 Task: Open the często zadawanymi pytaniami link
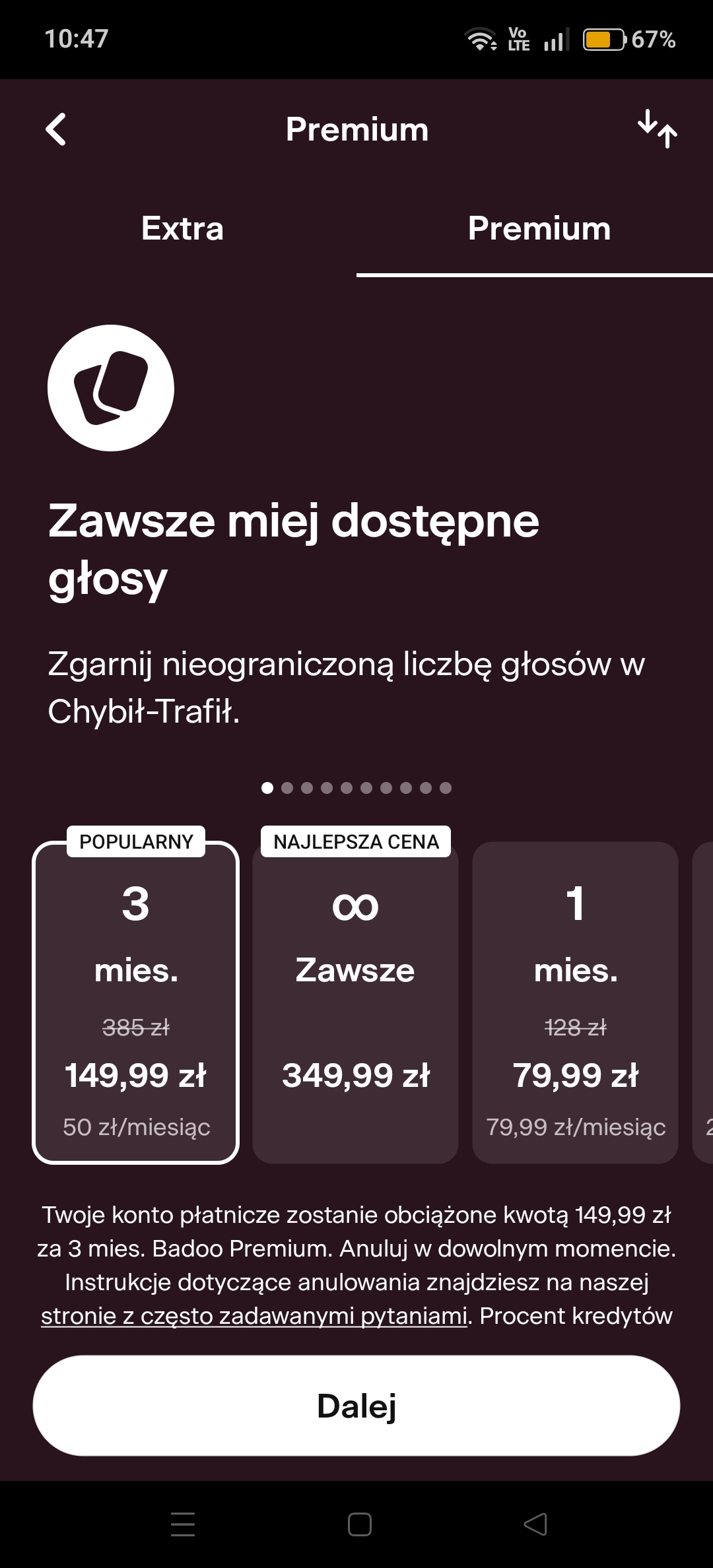[254, 1316]
